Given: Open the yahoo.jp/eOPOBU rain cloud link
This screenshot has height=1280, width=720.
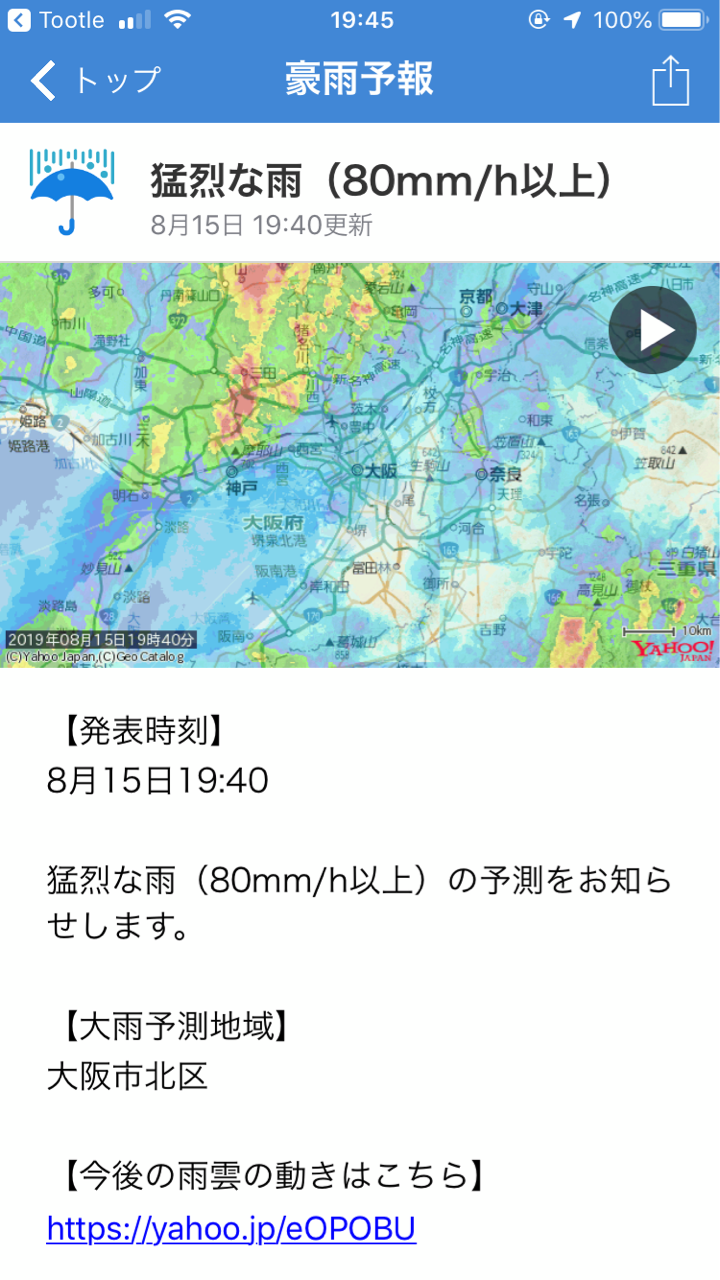Looking at the screenshot, I should (231, 1228).
